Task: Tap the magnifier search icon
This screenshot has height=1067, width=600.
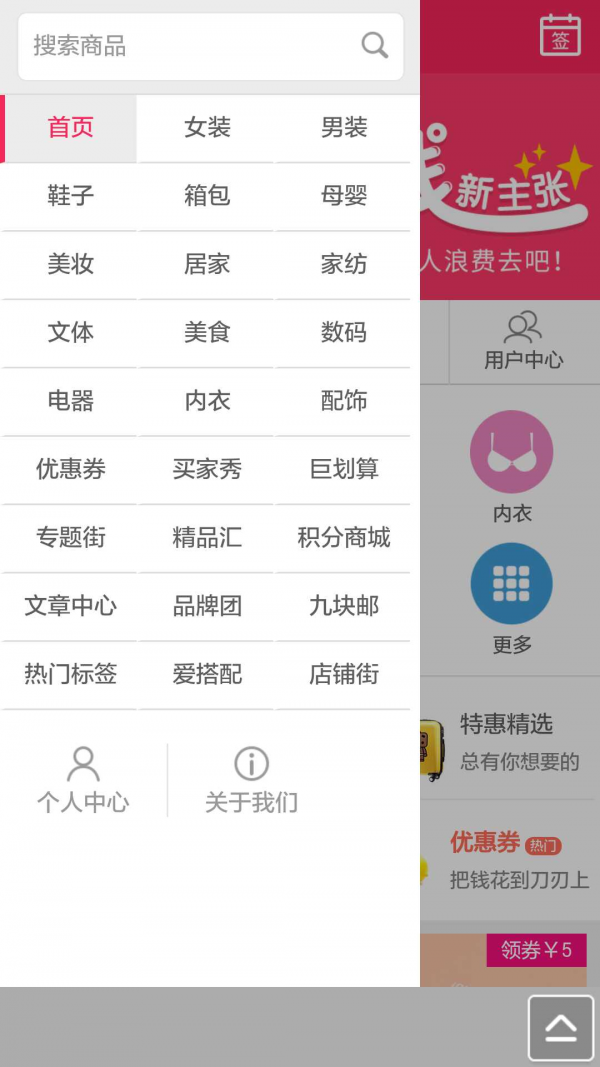Action: pos(374,46)
